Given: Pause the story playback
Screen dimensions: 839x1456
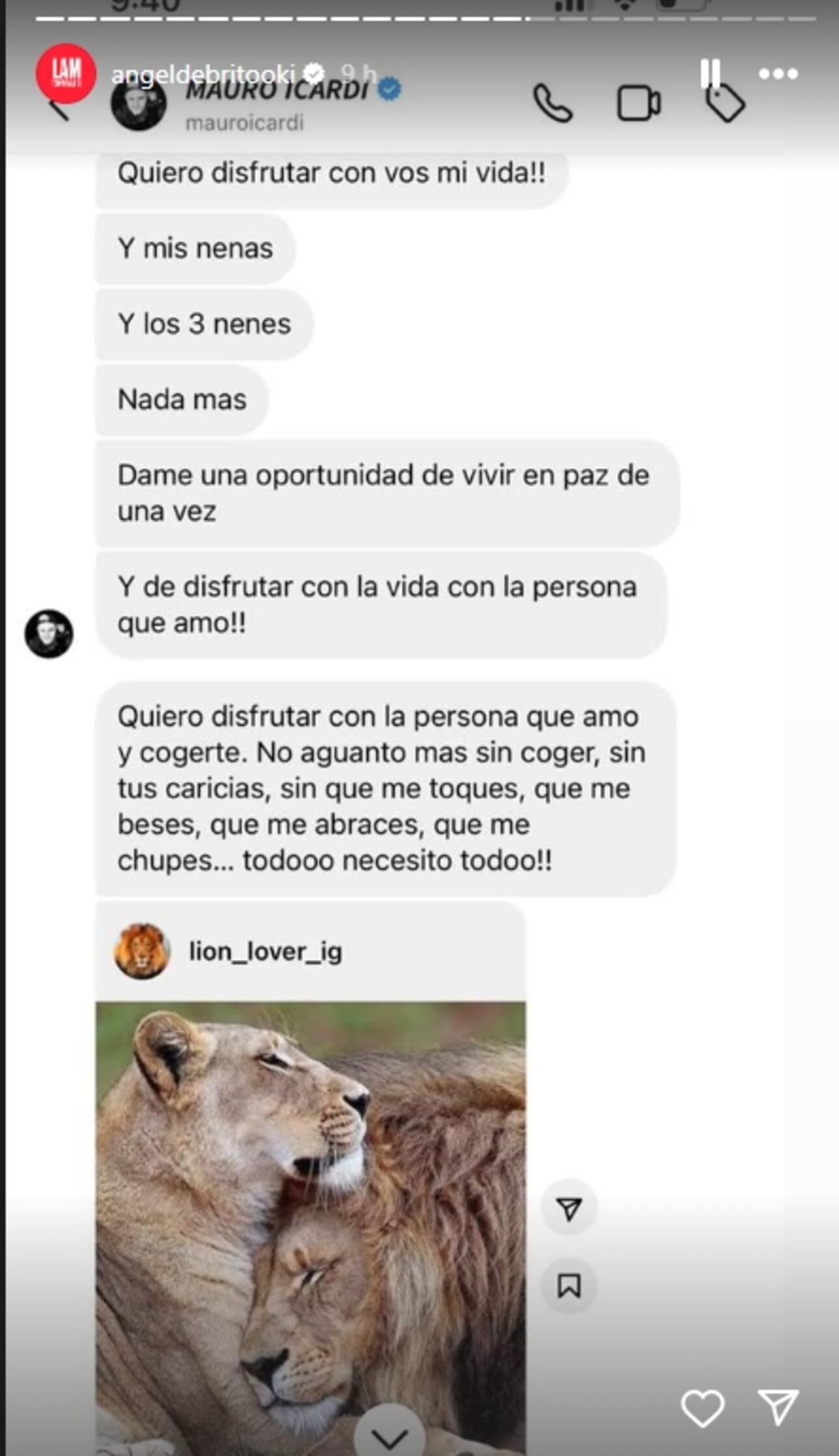Looking at the screenshot, I should tap(710, 74).
